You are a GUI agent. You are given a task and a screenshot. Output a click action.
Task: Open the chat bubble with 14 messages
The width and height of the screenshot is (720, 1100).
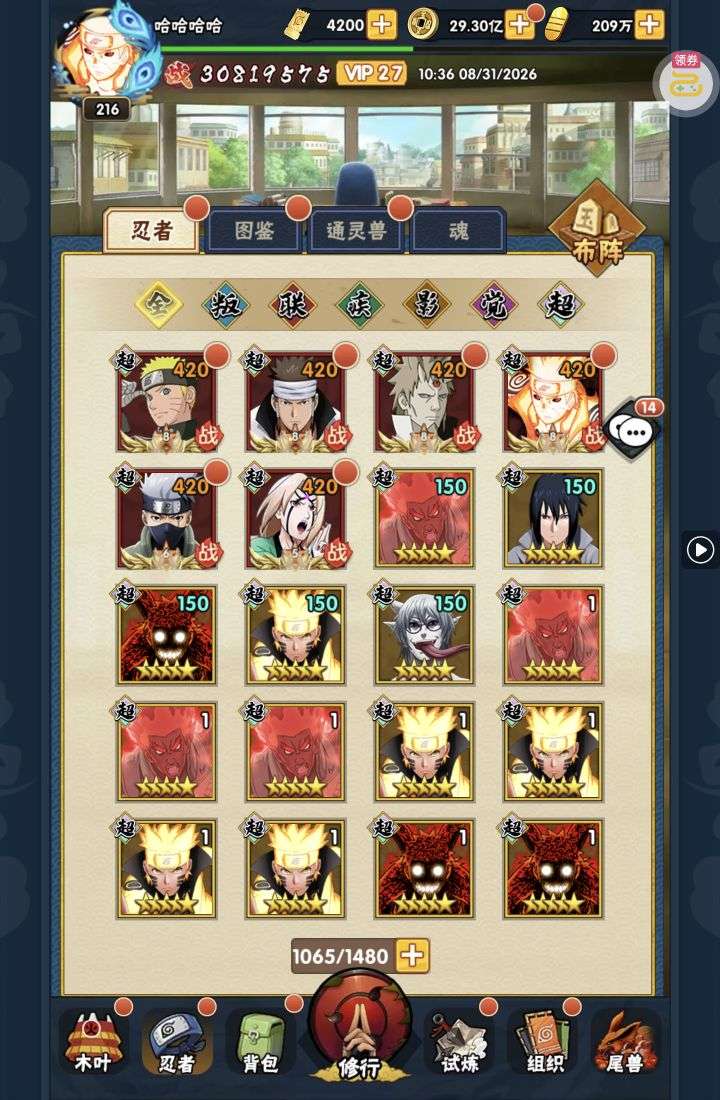[x=632, y=429]
